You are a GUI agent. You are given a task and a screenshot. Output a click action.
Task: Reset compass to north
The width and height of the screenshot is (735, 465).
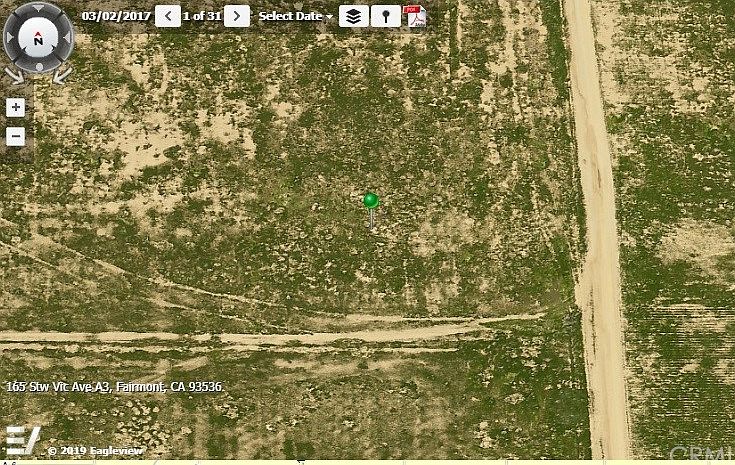(x=38, y=41)
